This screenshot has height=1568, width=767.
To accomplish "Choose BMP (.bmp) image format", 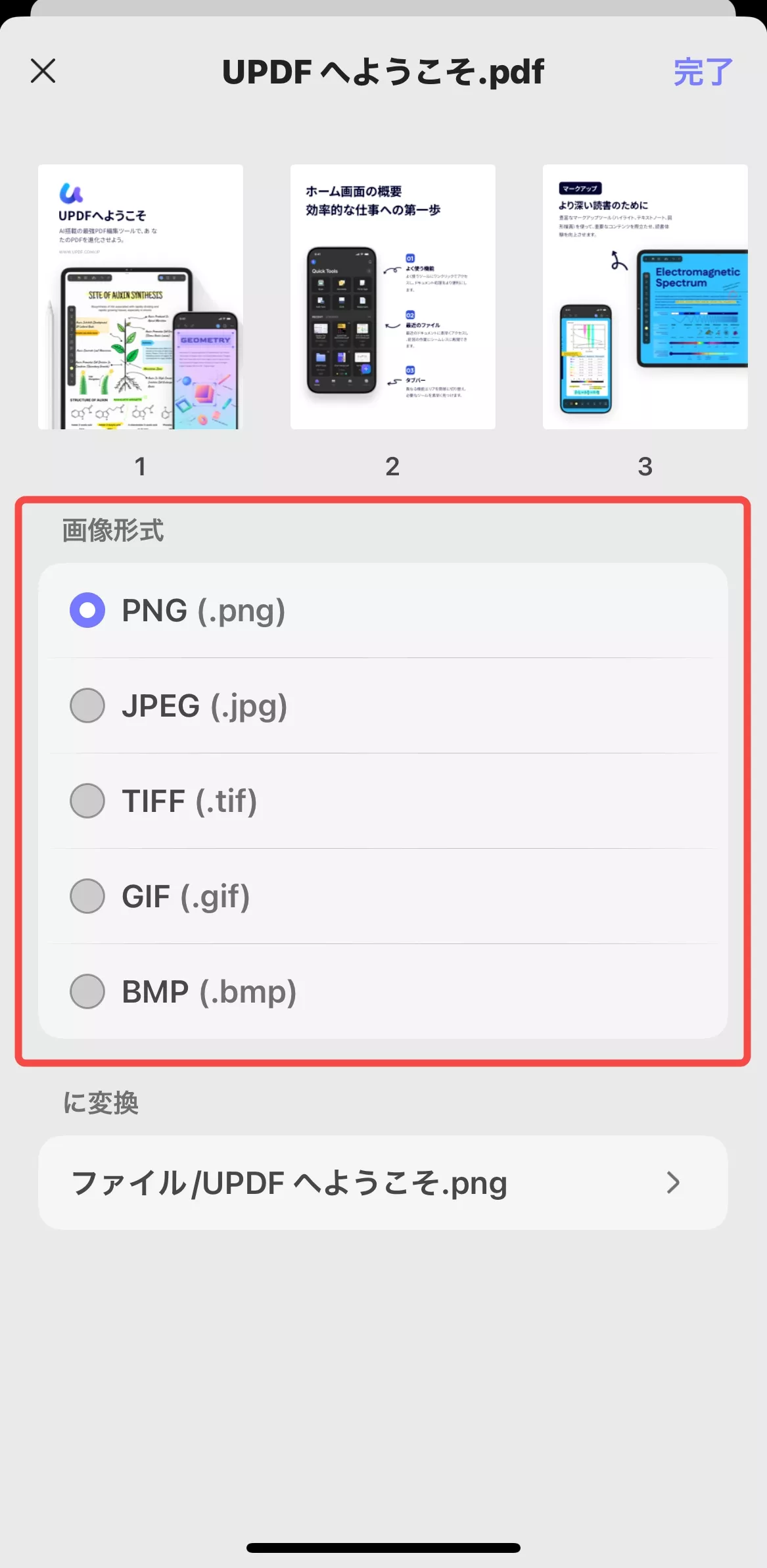I will pyautogui.click(x=88, y=991).
